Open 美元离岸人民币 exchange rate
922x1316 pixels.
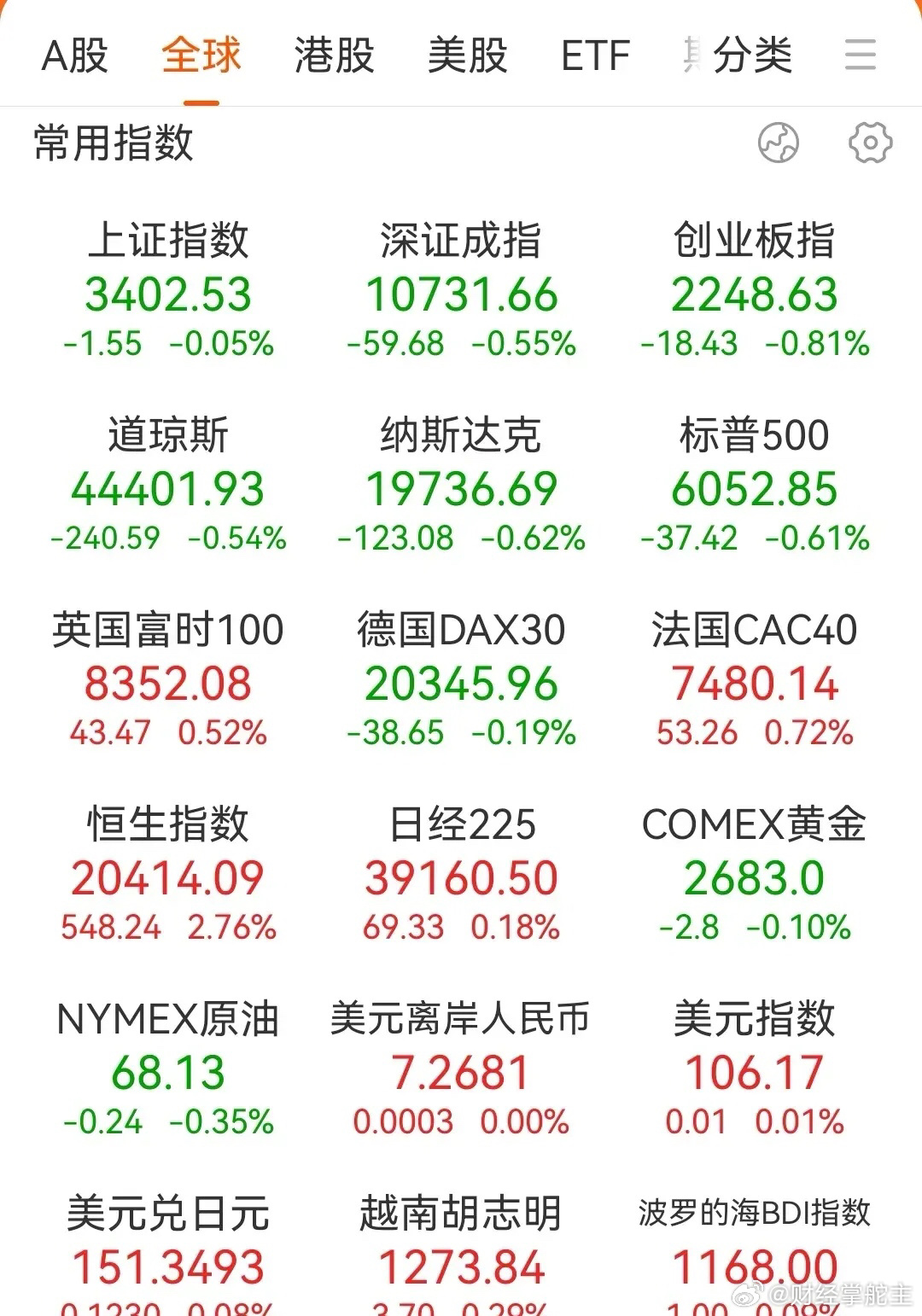click(x=461, y=1070)
